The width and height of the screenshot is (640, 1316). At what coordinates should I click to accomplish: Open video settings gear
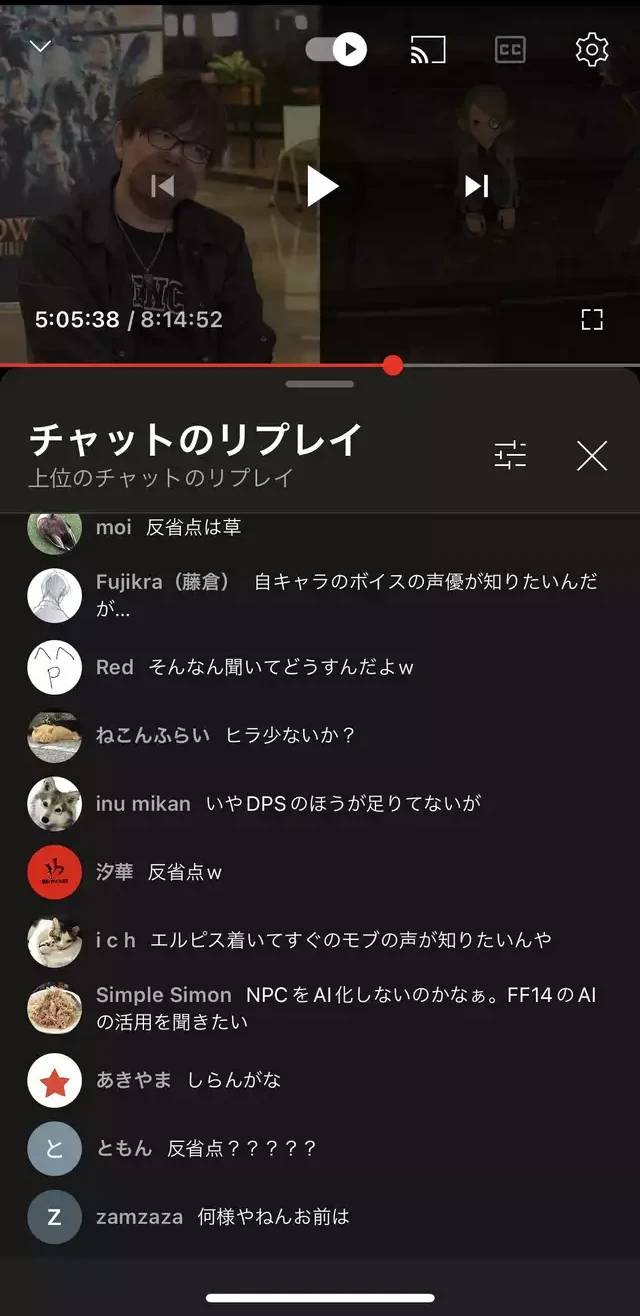[591, 48]
